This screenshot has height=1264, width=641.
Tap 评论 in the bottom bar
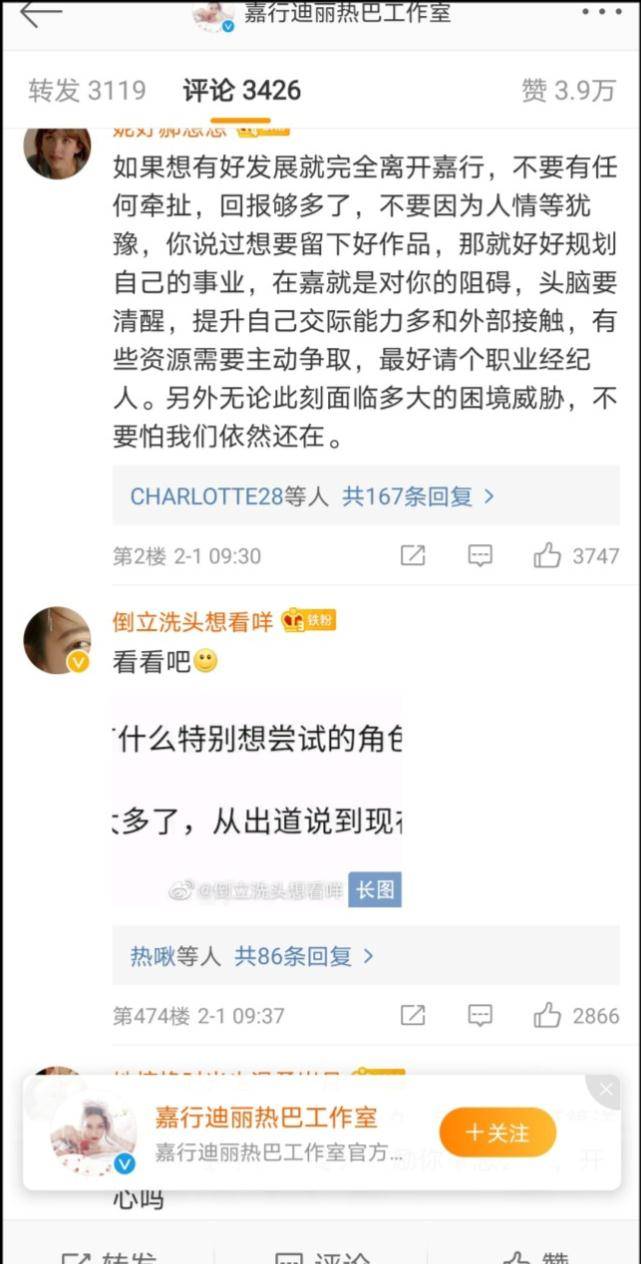322,1256
